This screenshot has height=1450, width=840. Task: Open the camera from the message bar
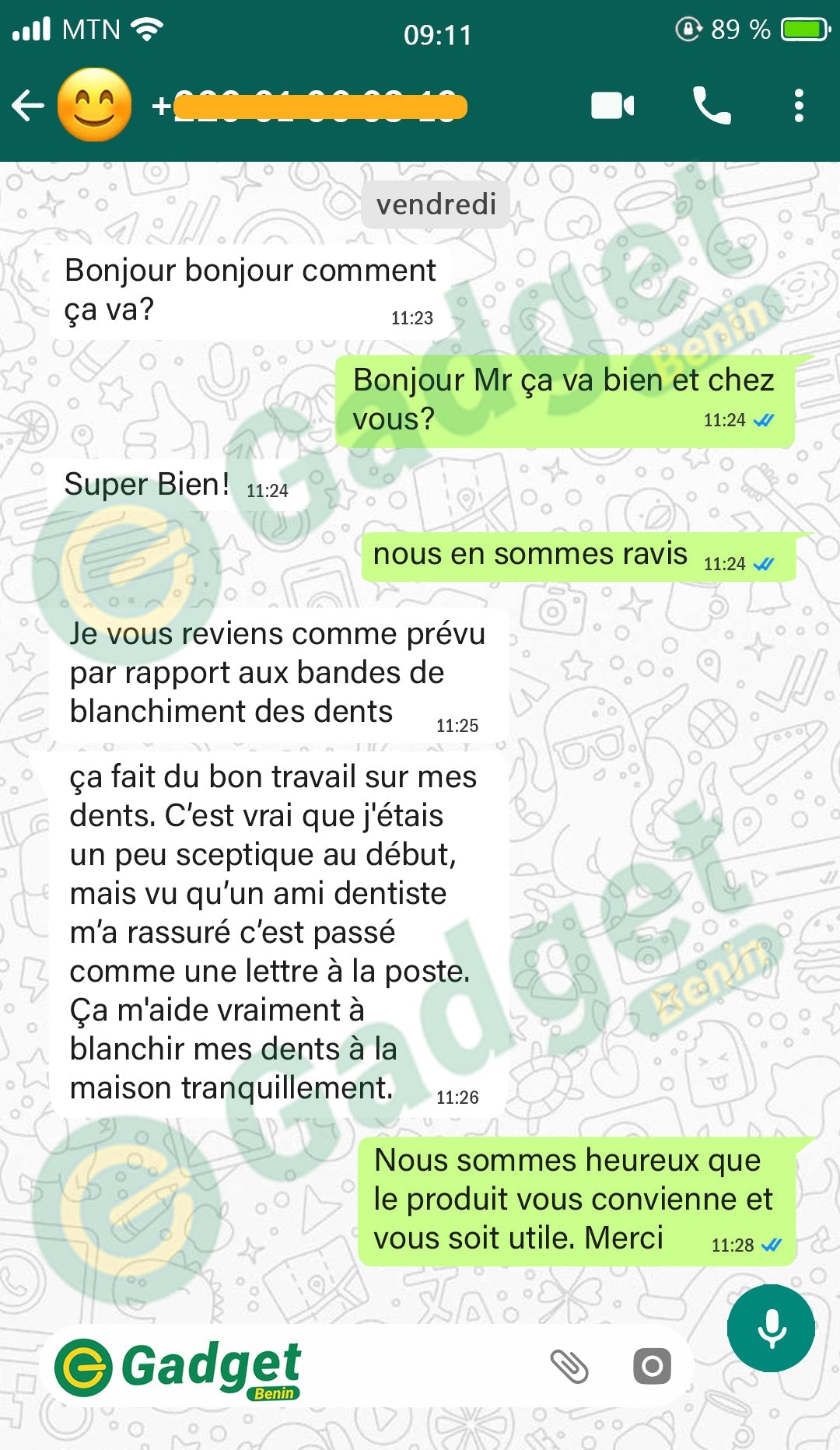click(652, 1366)
